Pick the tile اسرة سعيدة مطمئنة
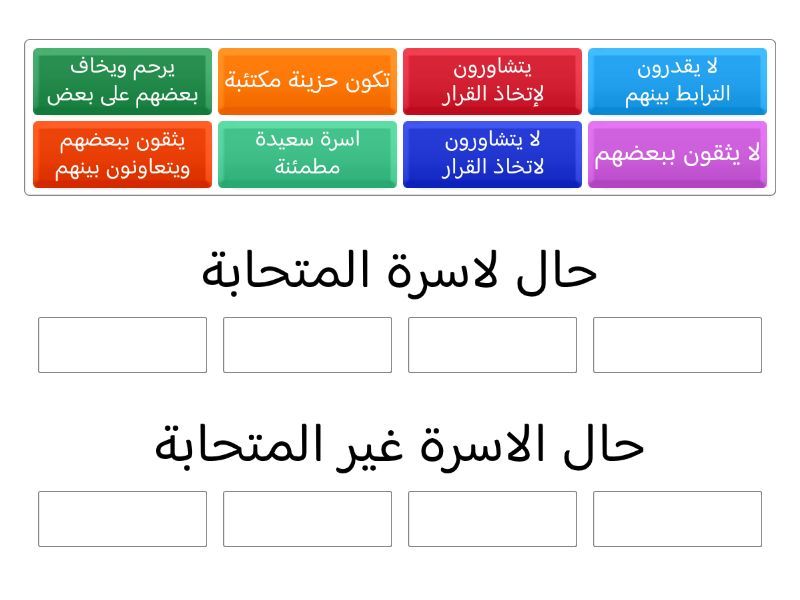 (307, 155)
